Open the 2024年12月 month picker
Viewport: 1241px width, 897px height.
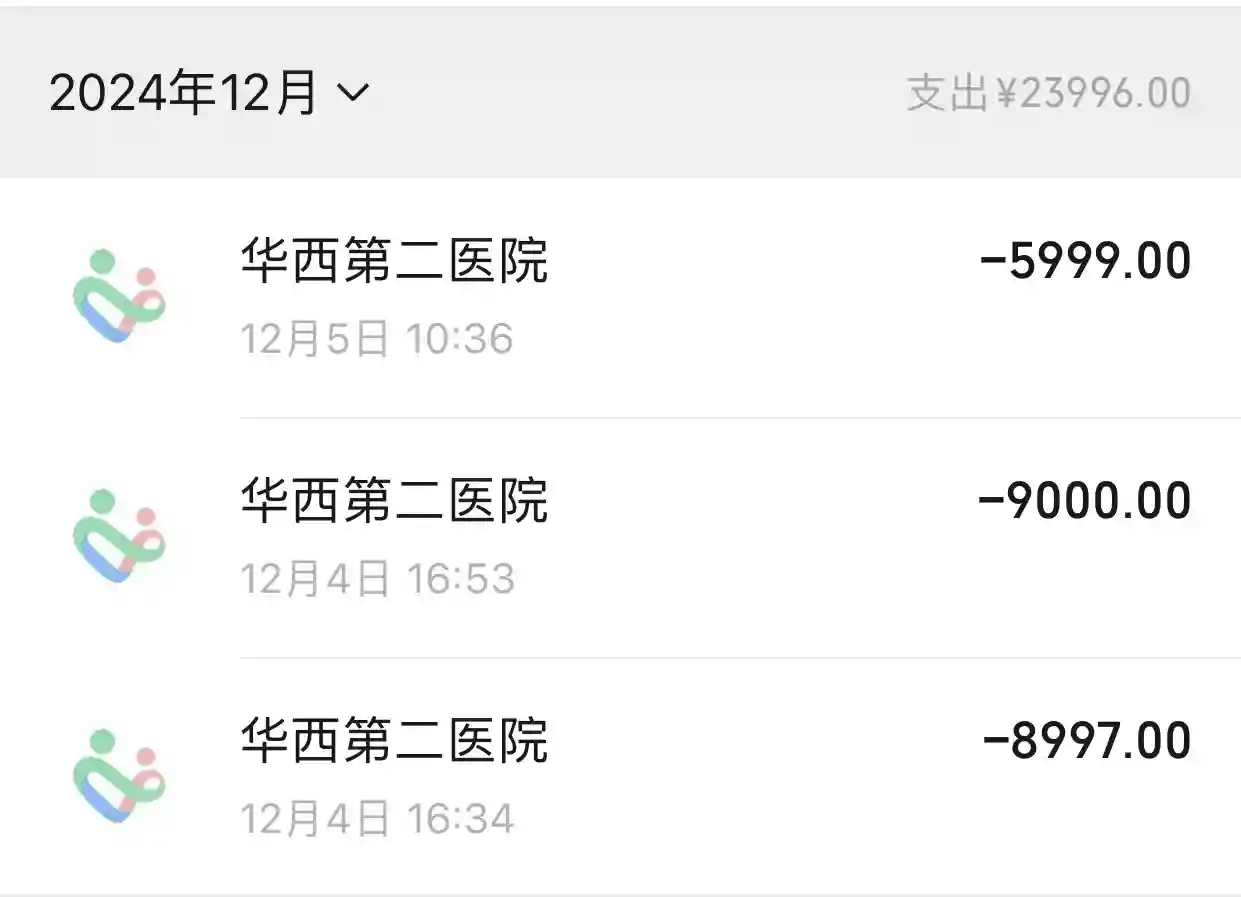(209, 94)
